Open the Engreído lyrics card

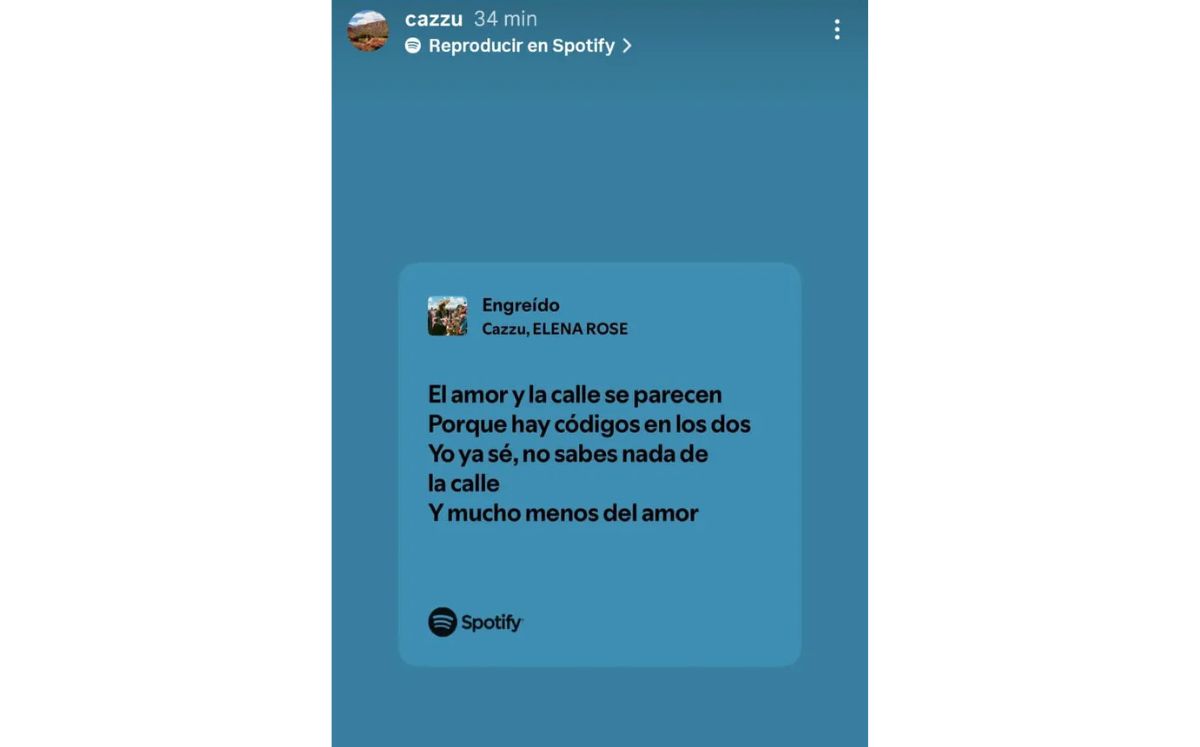tap(599, 464)
